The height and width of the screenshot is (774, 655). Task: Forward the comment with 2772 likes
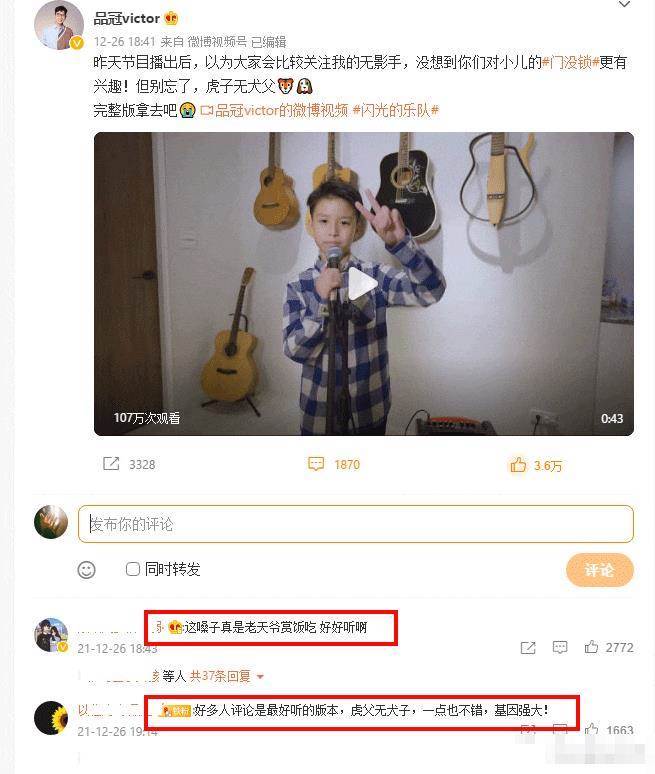(x=528, y=647)
